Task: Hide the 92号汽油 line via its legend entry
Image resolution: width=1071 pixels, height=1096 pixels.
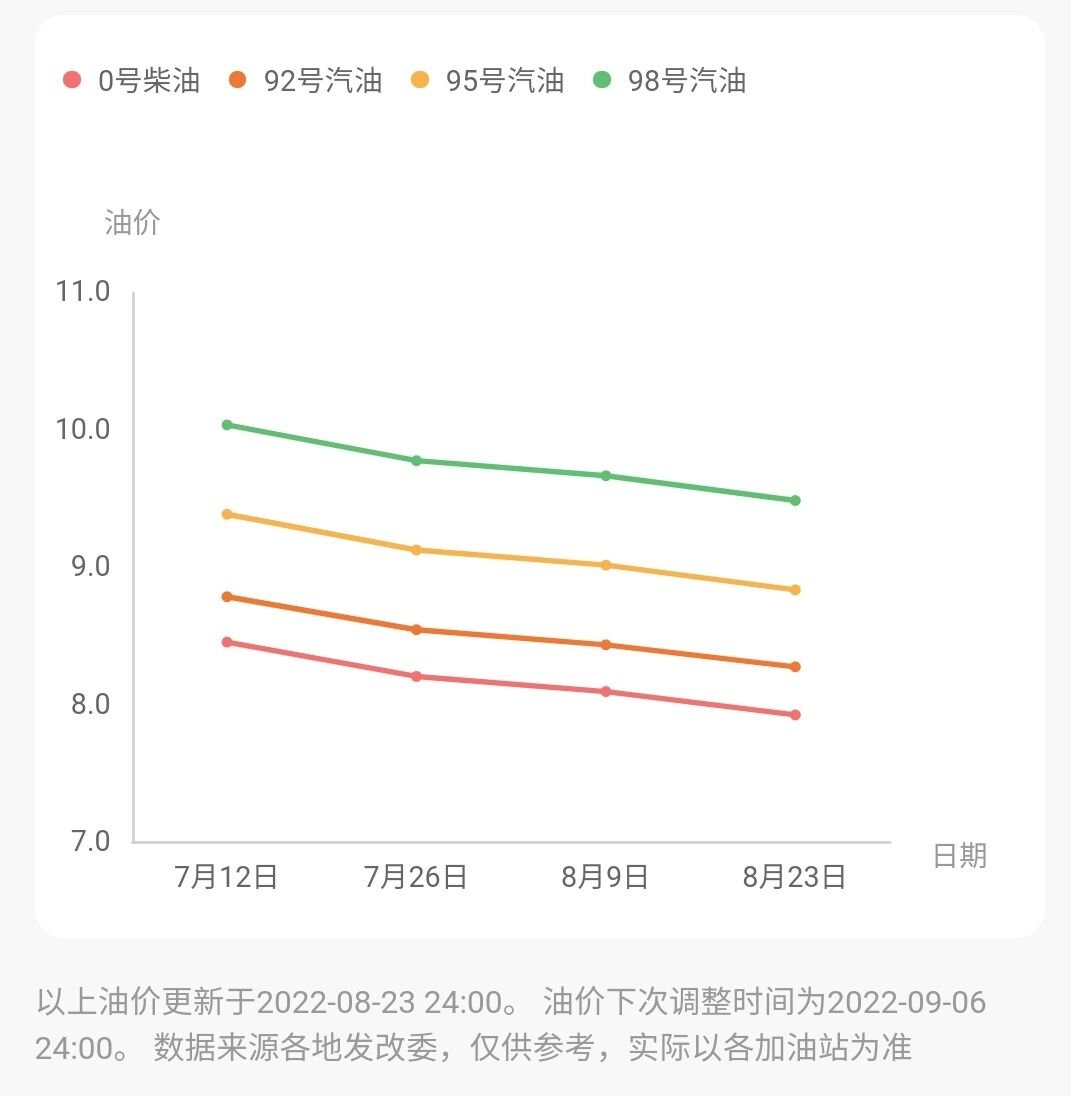Action: click(306, 81)
